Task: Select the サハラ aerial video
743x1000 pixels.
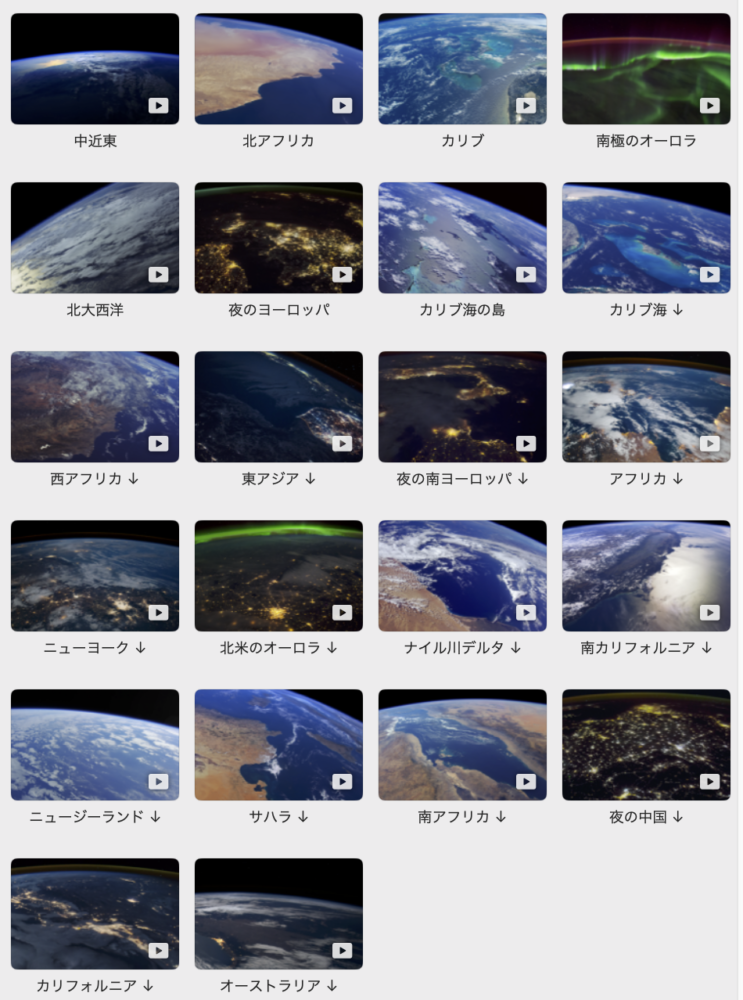Action: point(279,745)
